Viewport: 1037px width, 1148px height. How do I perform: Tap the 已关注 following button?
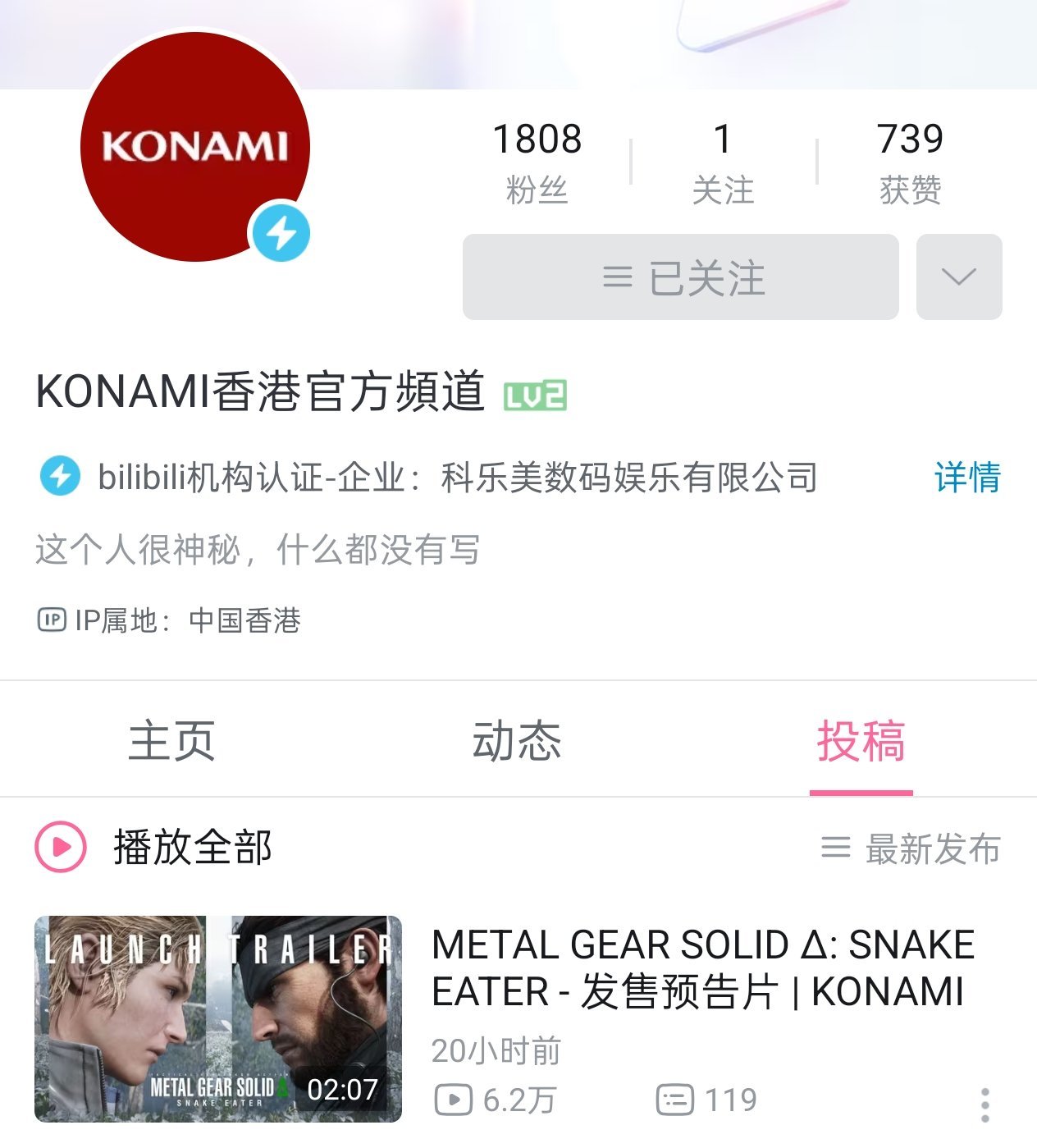point(680,277)
